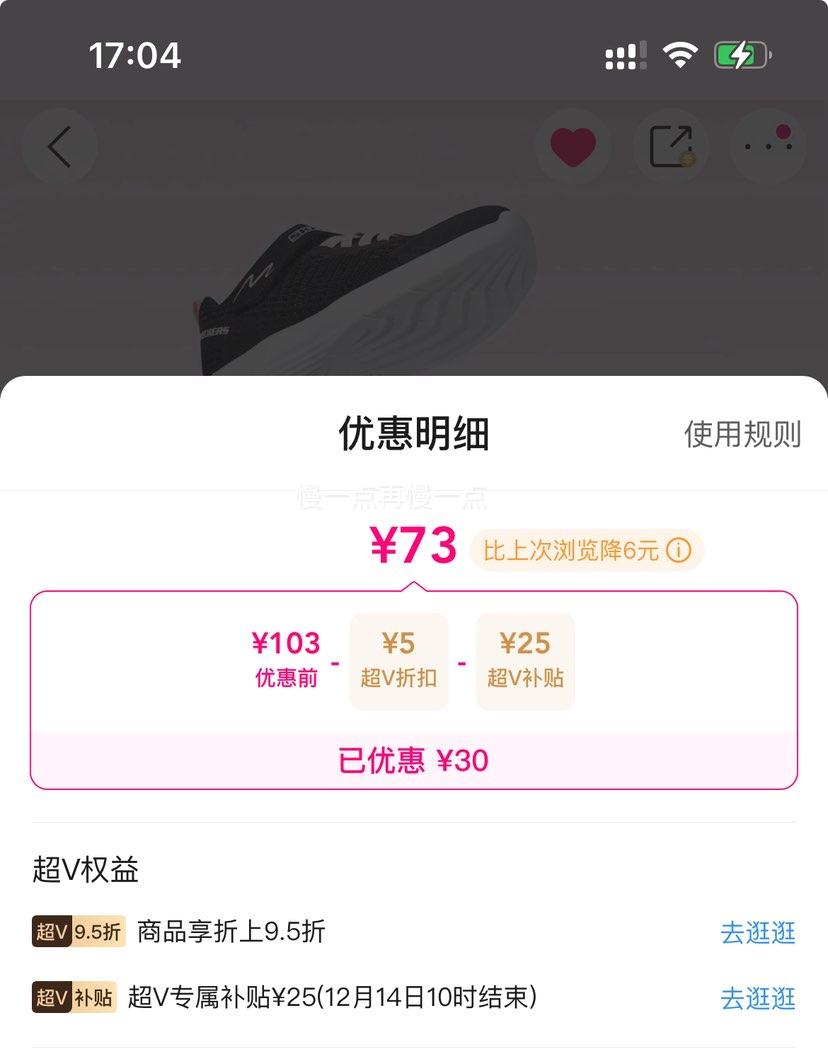The width and height of the screenshot is (828, 1059).
Task: Tap the 优惠明细 modal title
Action: point(414,433)
